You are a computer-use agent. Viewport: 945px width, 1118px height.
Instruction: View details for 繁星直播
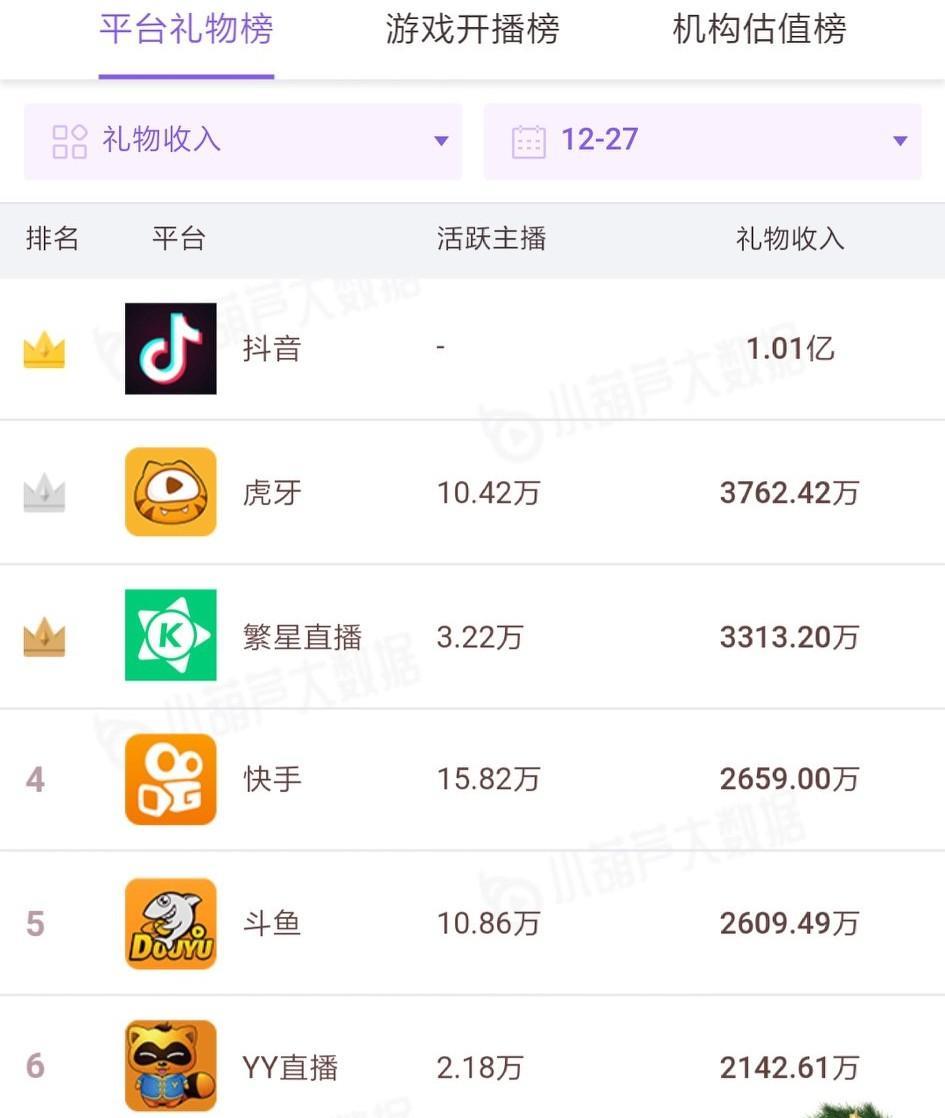pyautogui.click(x=472, y=636)
